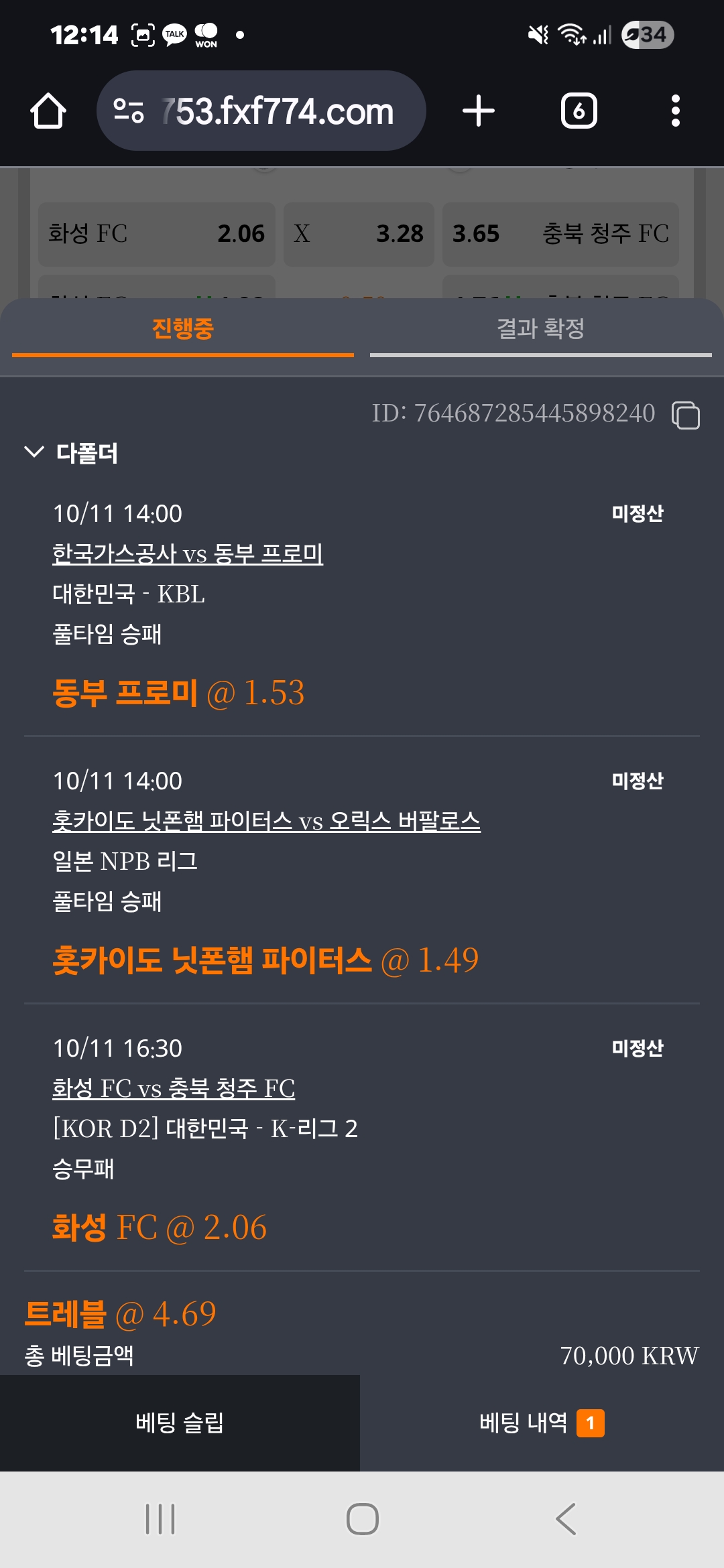This screenshot has width=724, height=1568.
Task: Open the tab switcher showing 6 tabs
Action: pos(579,111)
